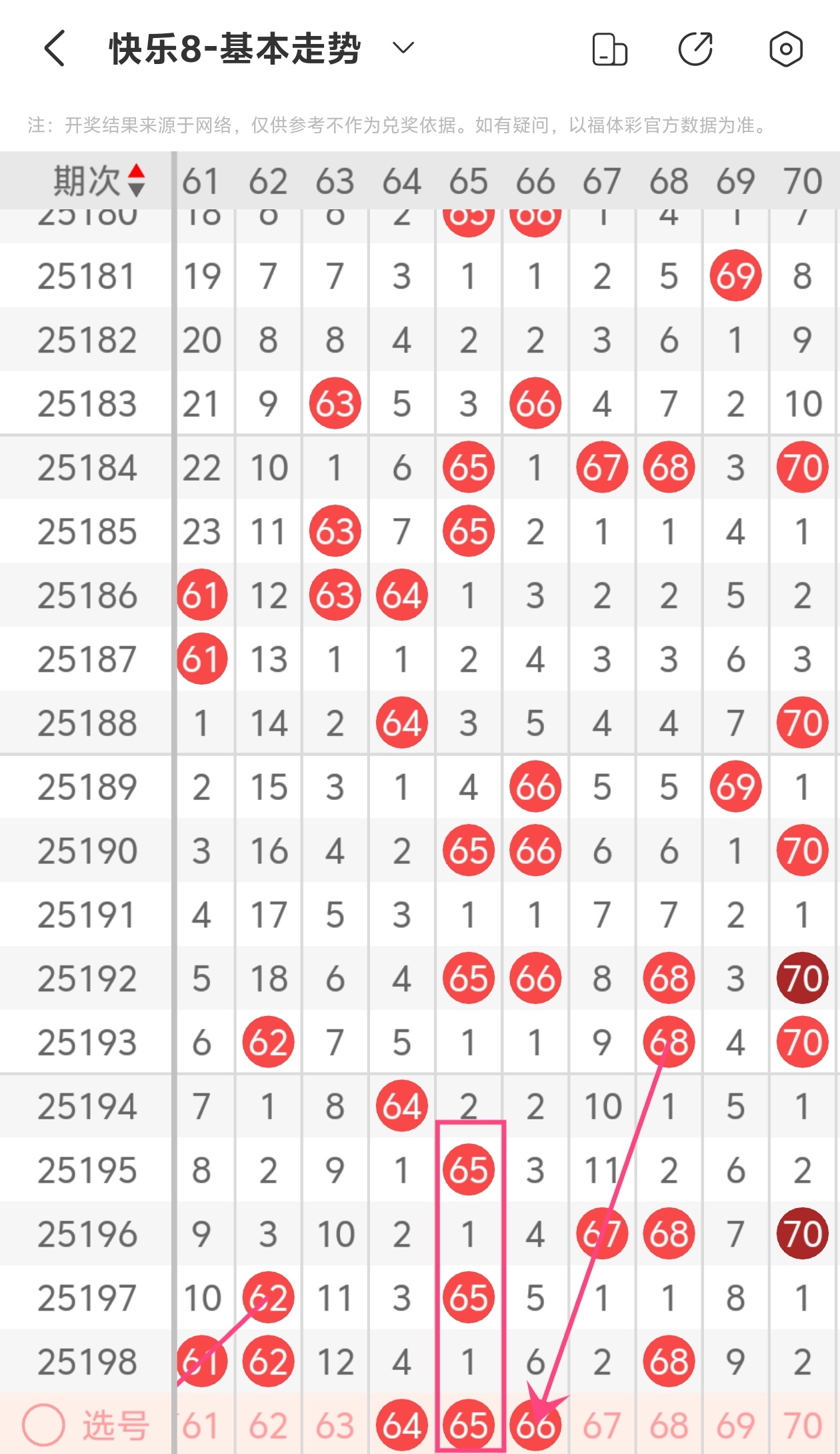Deselect number 64 in the 选号 row
This screenshot has height=1454, width=840.
pyautogui.click(x=401, y=1425)
